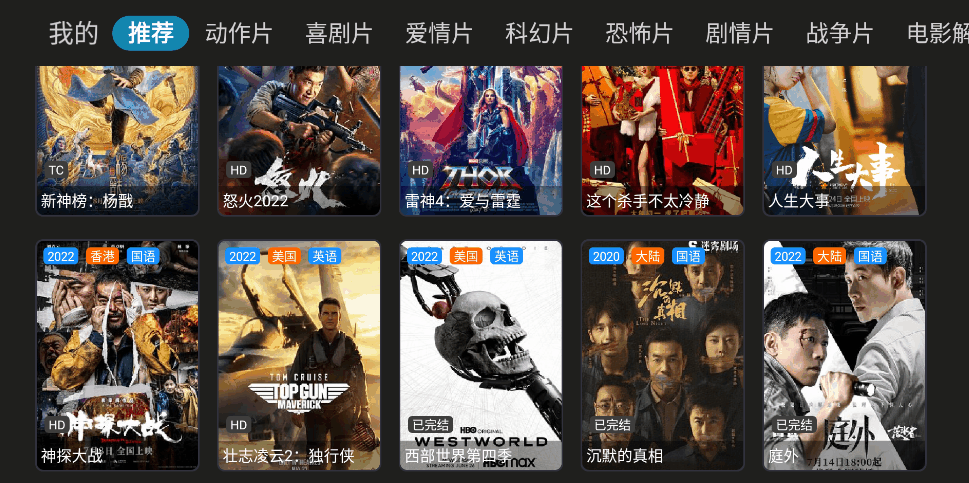Viewport: 969px width, 483px height.
Task: Open the series 沉默的真相
Action: tap(663, 355)
